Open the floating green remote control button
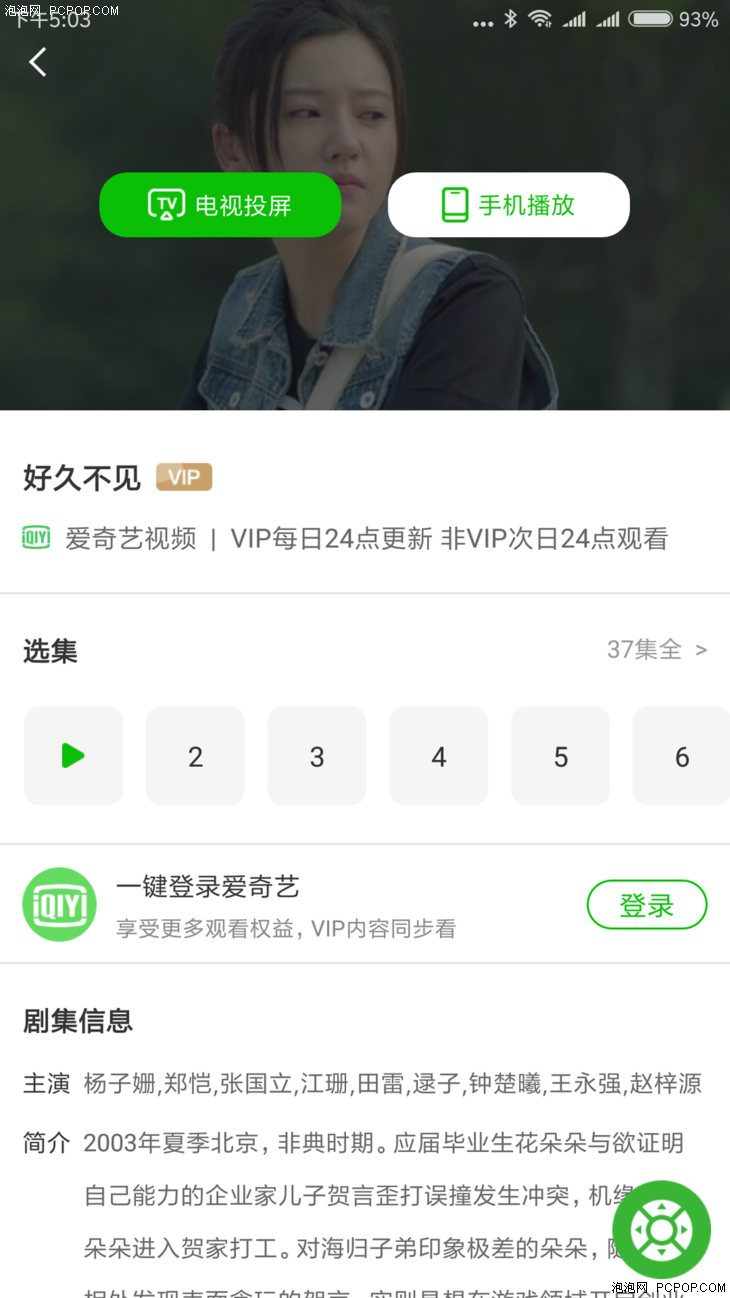 pos(661,1229)
